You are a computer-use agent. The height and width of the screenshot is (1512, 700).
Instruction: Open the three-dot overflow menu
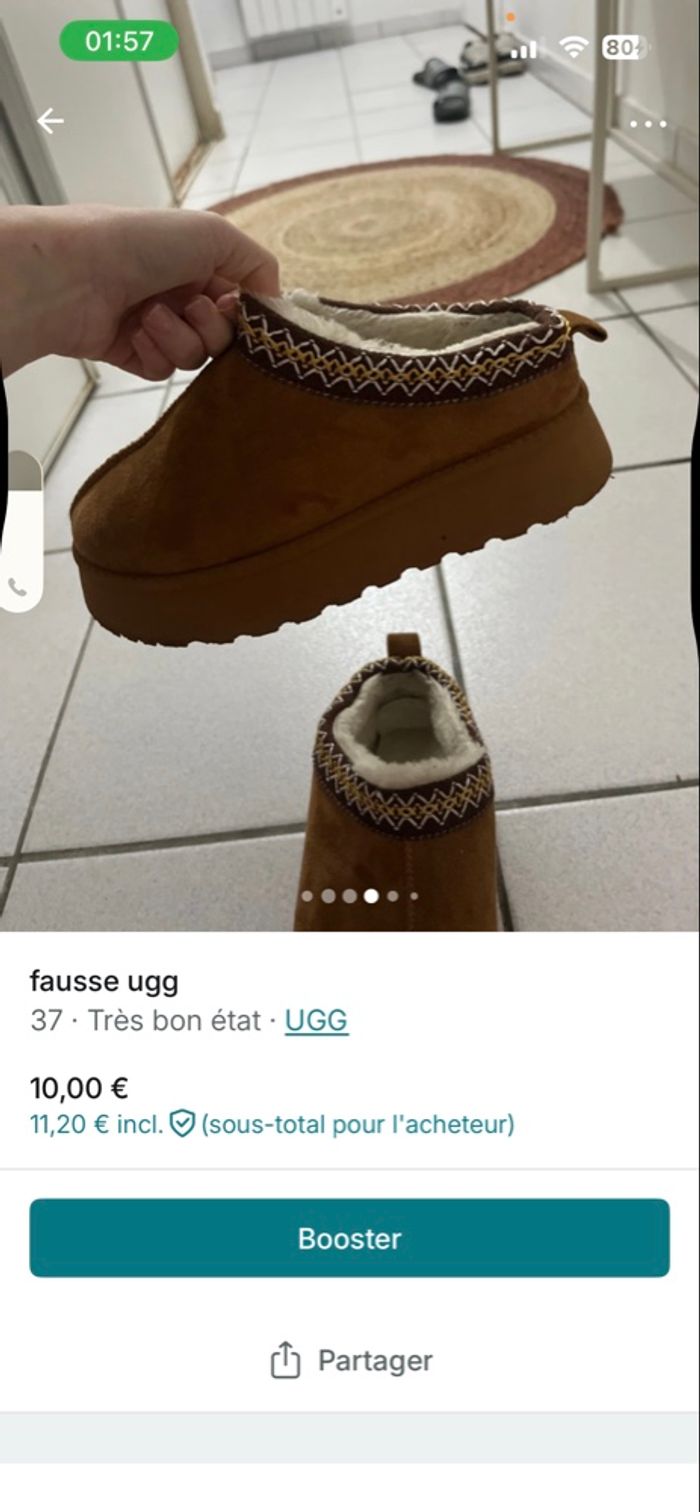point(648,124)
